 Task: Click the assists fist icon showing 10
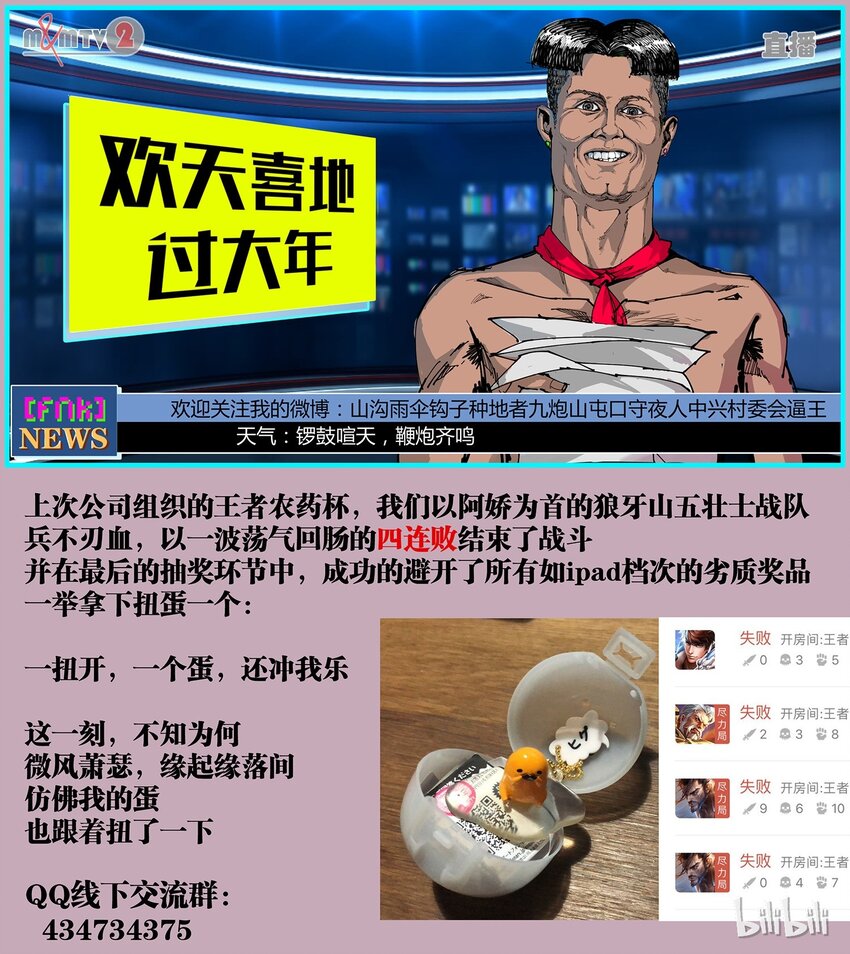821,808
